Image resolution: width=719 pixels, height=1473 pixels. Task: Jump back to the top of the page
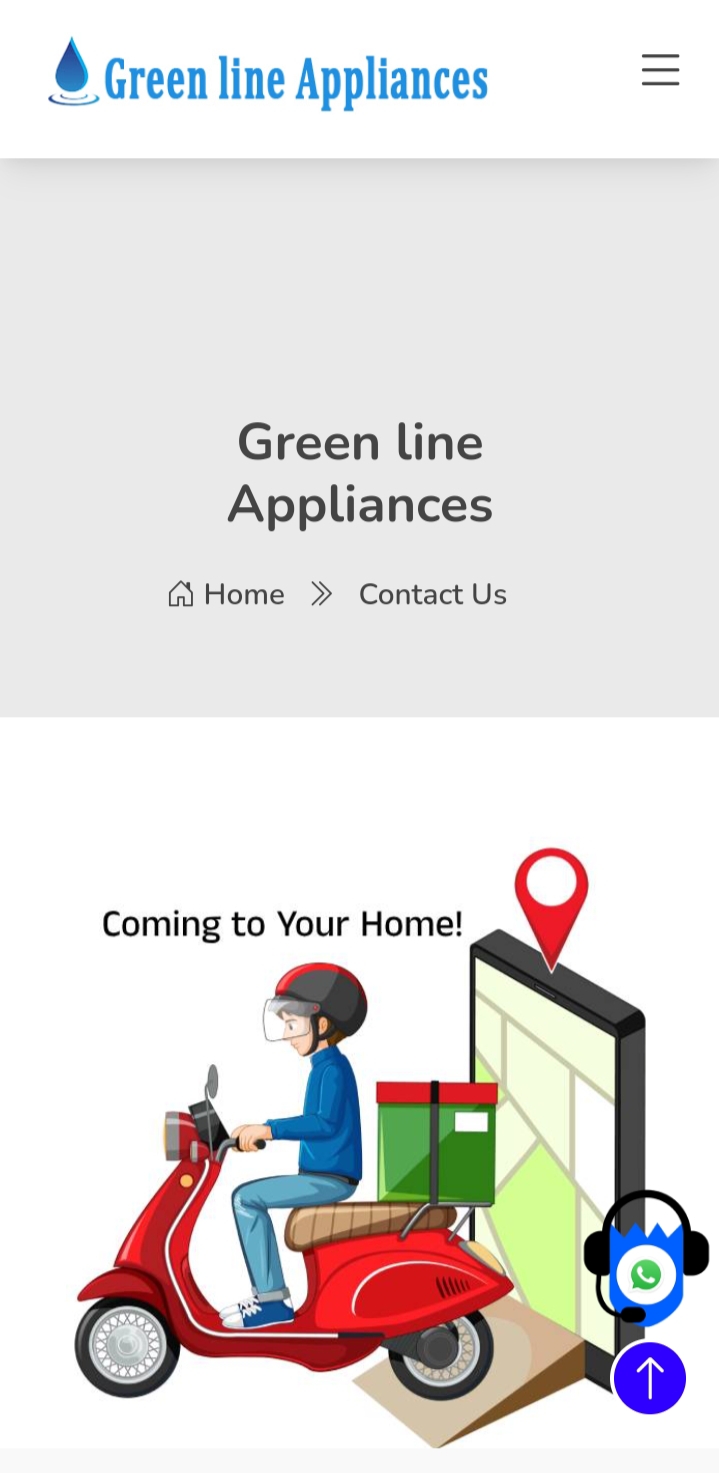[x=649, y=1378]
